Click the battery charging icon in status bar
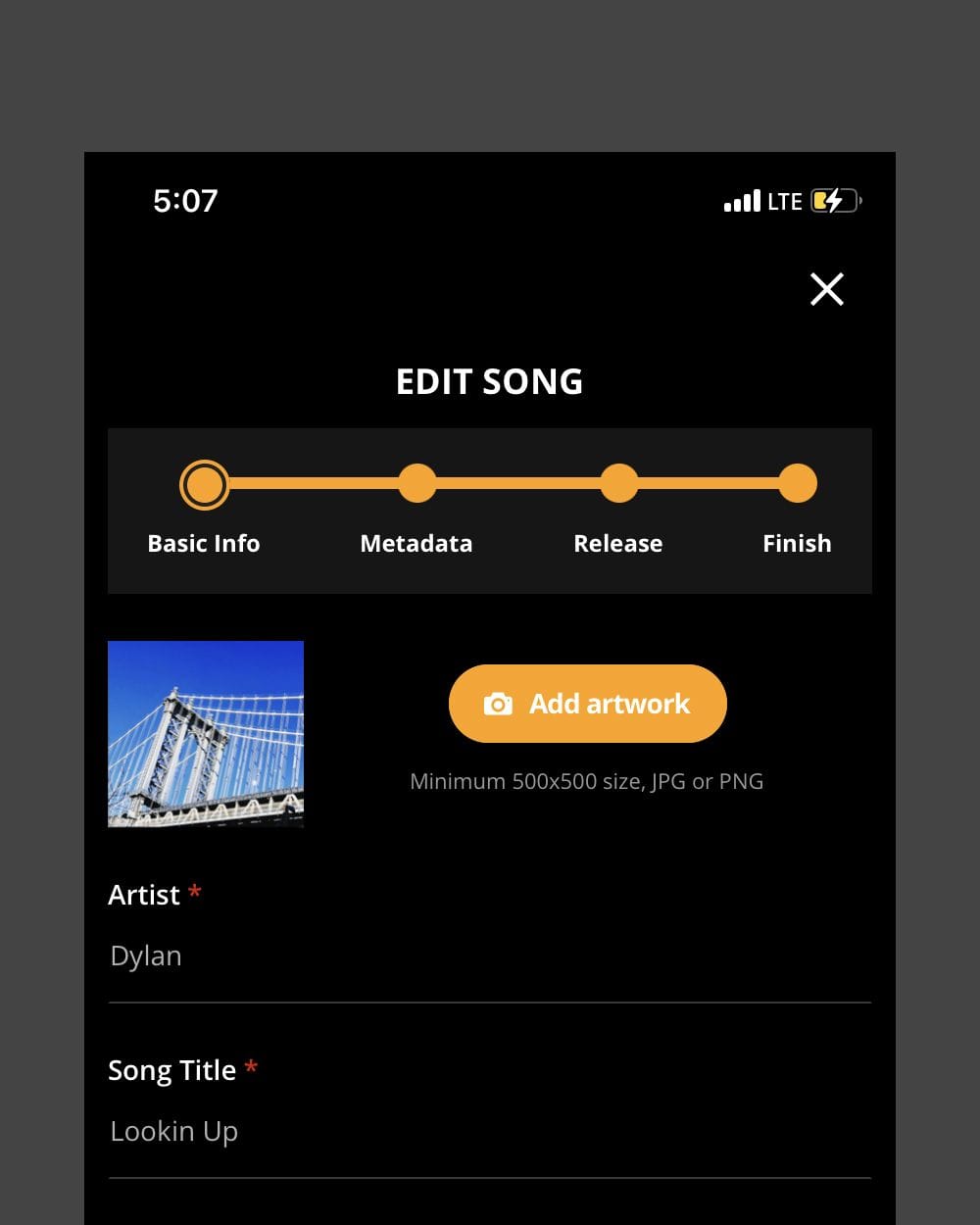 pyautogui.click(x=832, y=201)
